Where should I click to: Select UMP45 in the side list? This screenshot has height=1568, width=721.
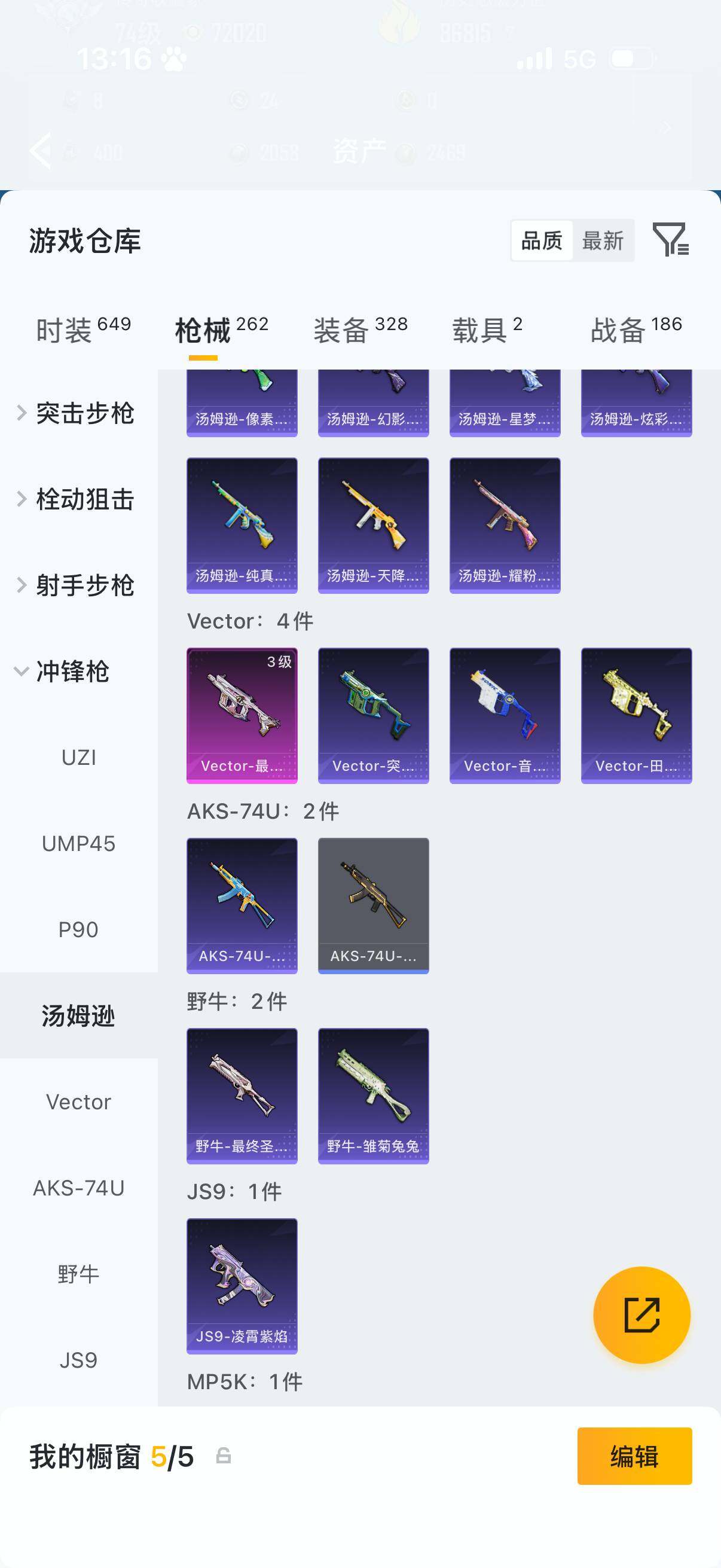[x=78, y=844]
